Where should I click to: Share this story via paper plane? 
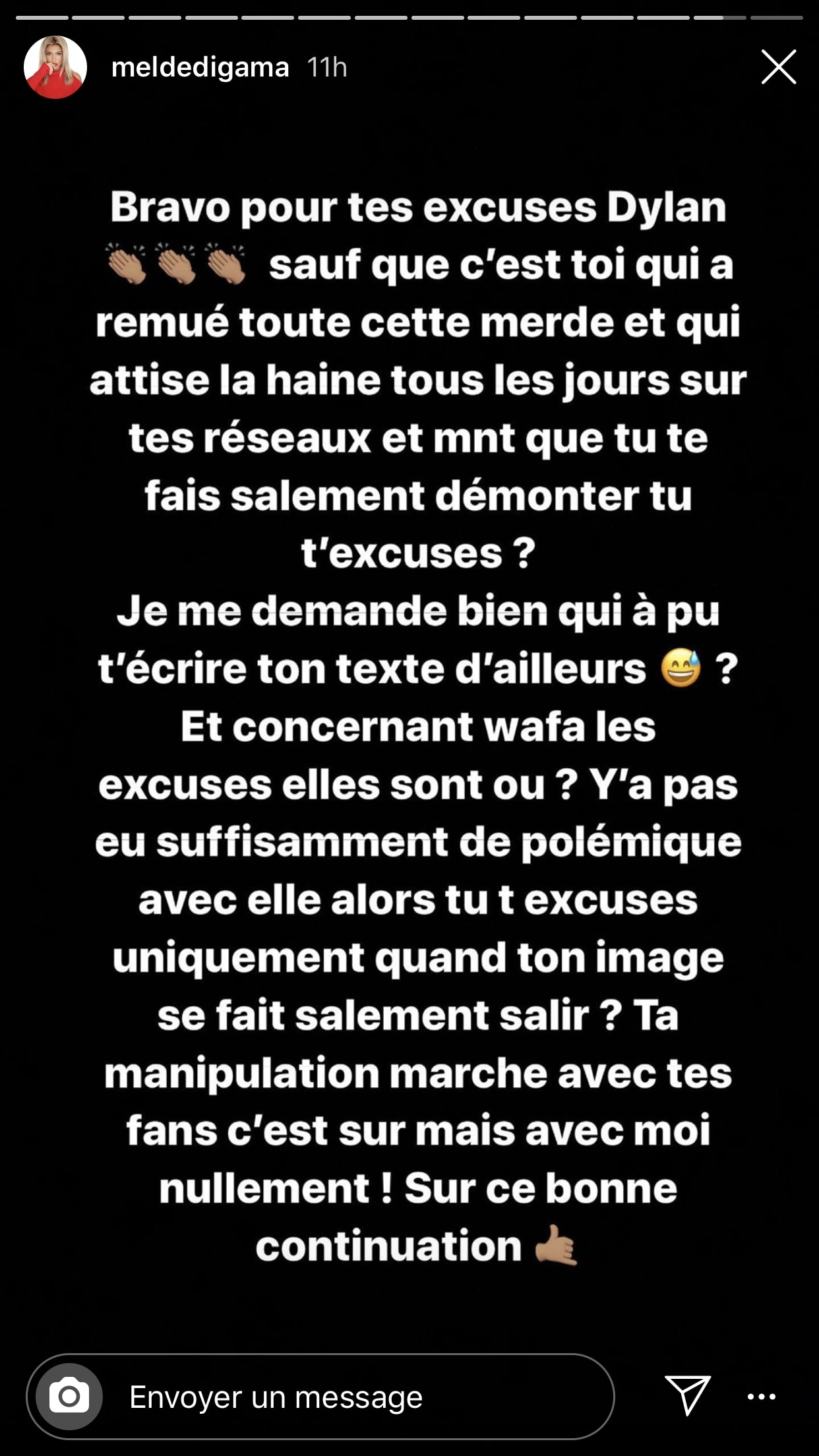(687, 1395)
